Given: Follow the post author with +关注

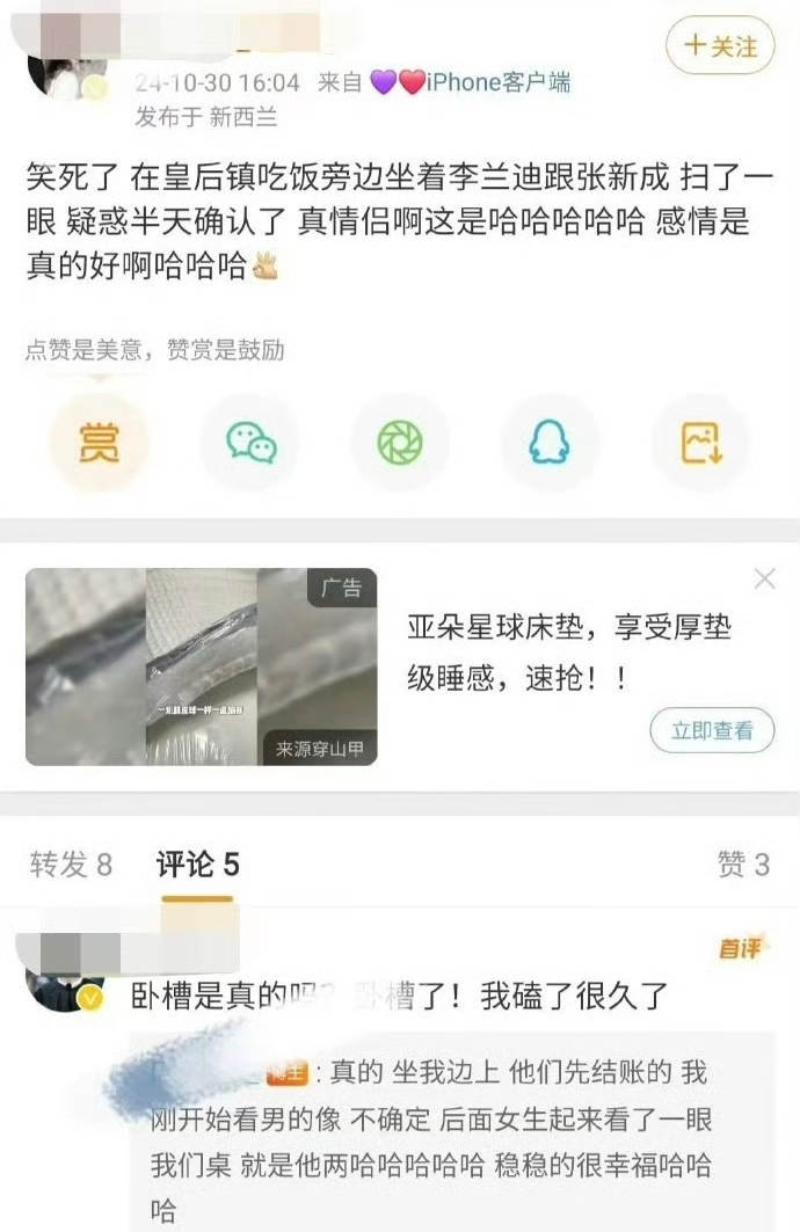Looking at the screenshot, I should click(x=720, y=47).
